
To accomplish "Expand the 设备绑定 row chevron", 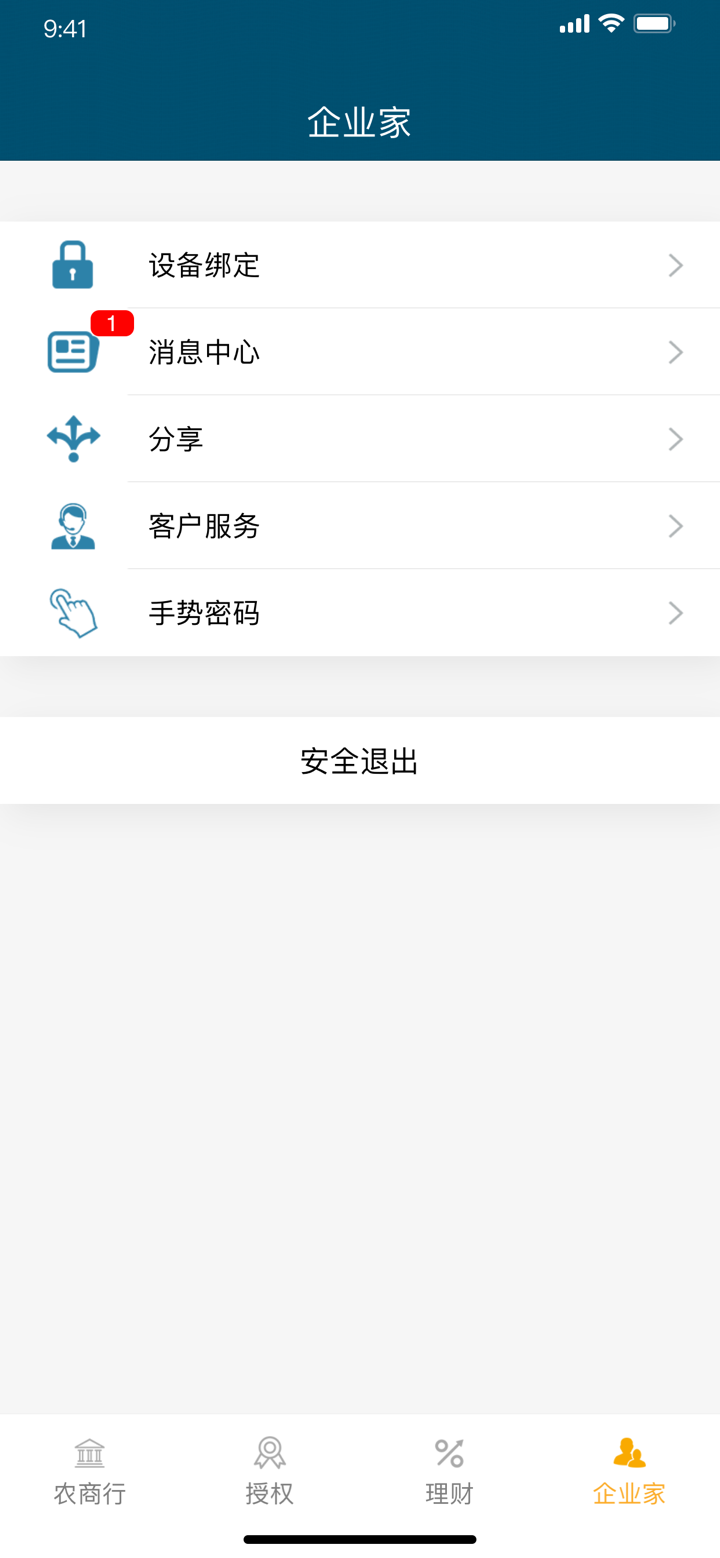I will pyautogui.click(x=675, y=264).
